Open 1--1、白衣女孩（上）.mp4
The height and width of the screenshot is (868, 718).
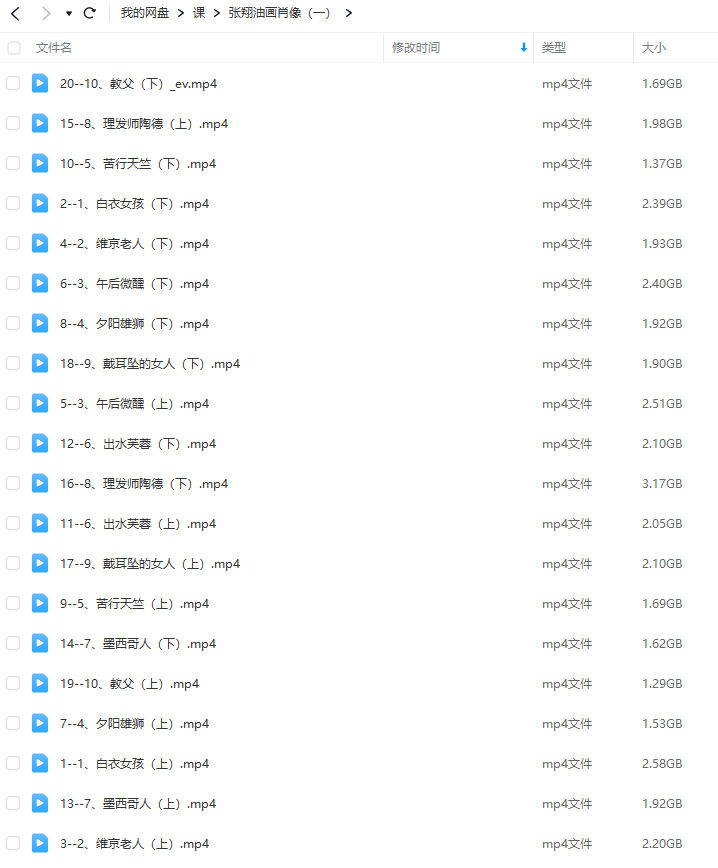click(134, 764)
